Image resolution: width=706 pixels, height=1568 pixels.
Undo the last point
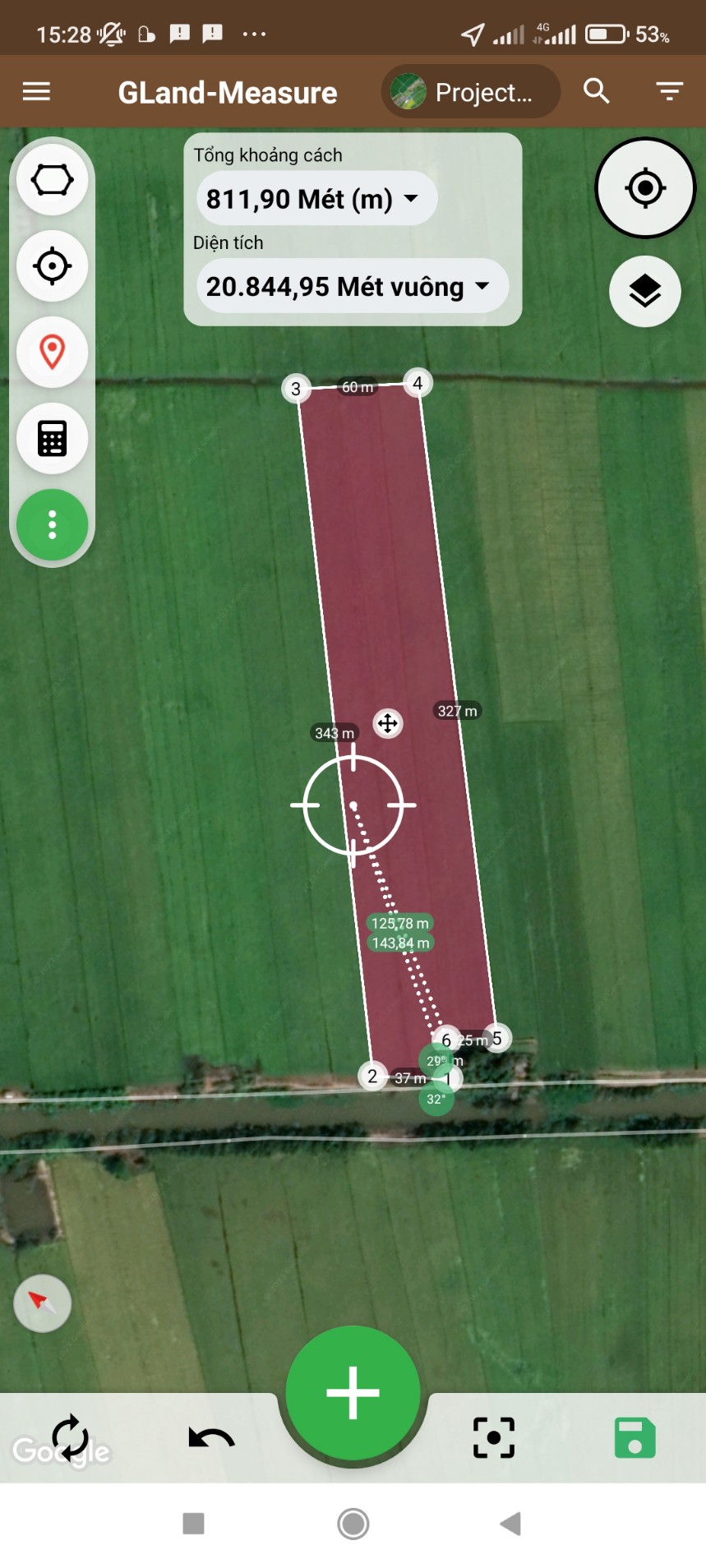pyautogui.click(x=212, y=1437)
